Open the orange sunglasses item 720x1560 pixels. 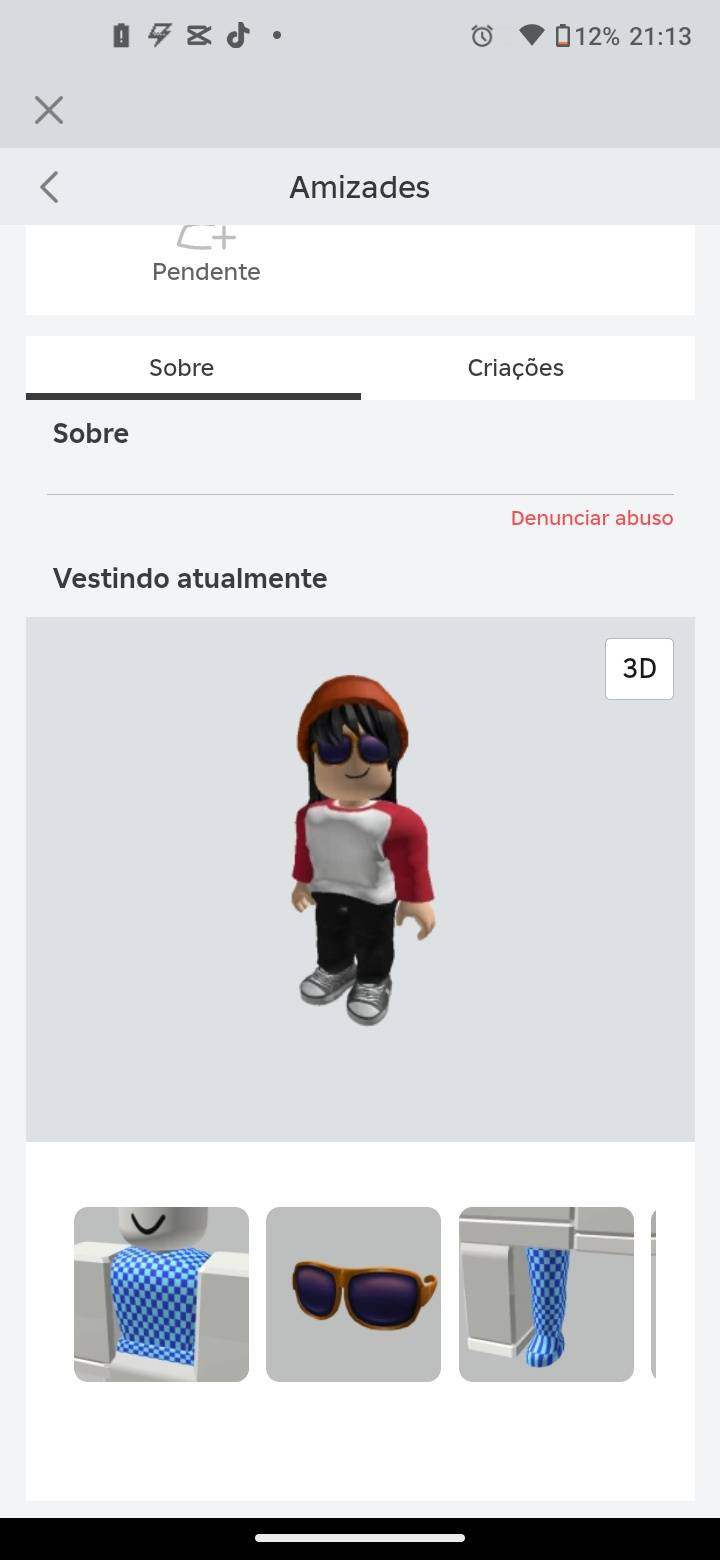pyautogui.click(x=353, y=1294)
